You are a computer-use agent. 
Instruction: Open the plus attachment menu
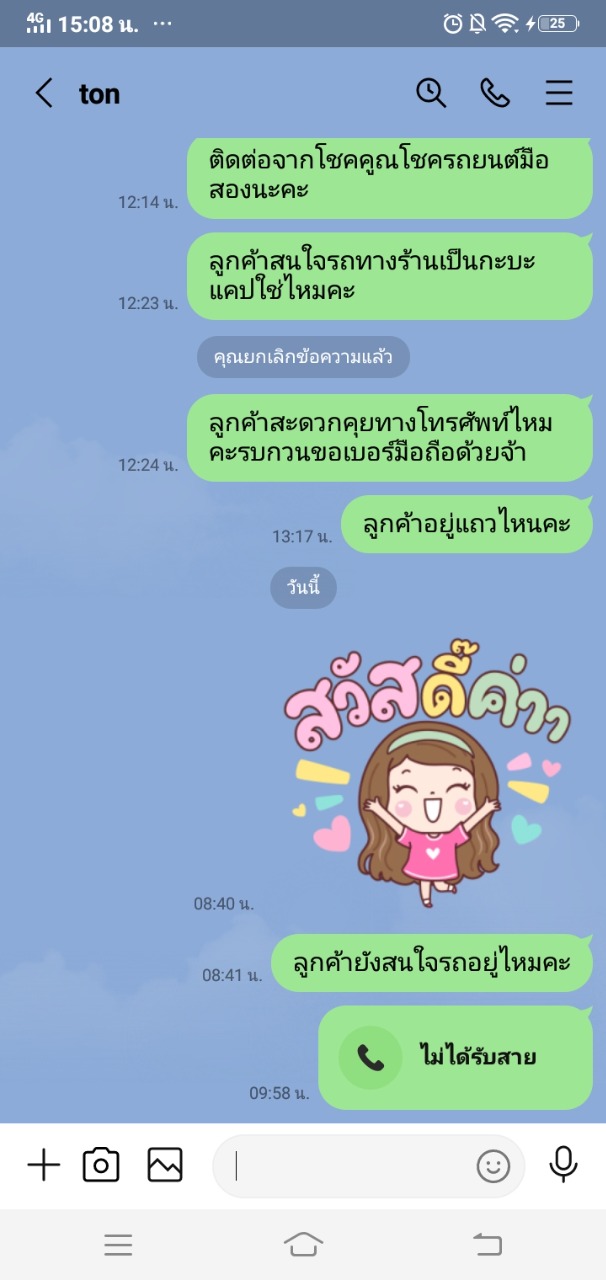point(43,1166)
